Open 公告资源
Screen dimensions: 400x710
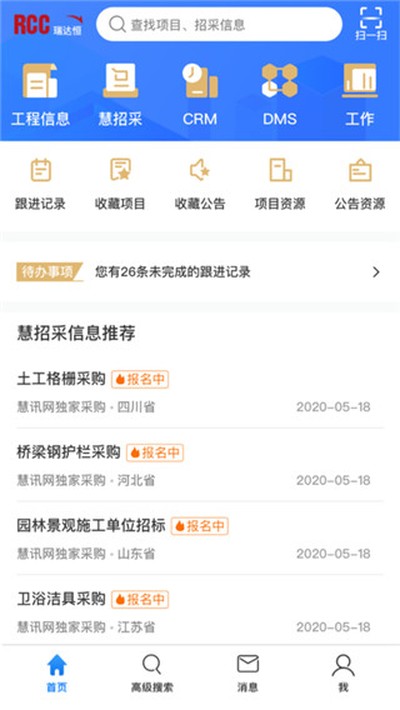(360, 184)
